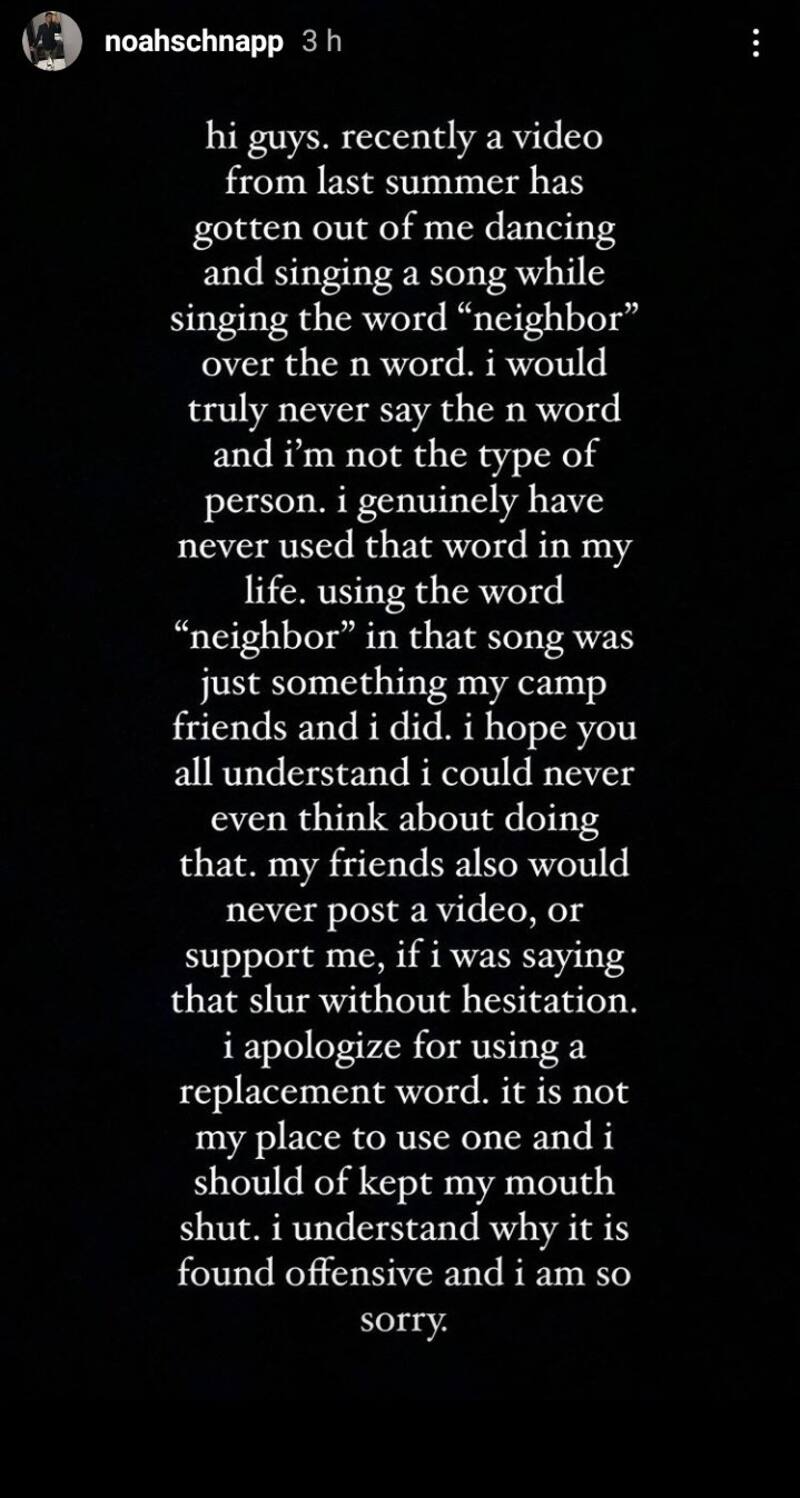Open the noahschnapp profile picture
The width and height of the screenshot is (800, 1498).
(51, 41)
